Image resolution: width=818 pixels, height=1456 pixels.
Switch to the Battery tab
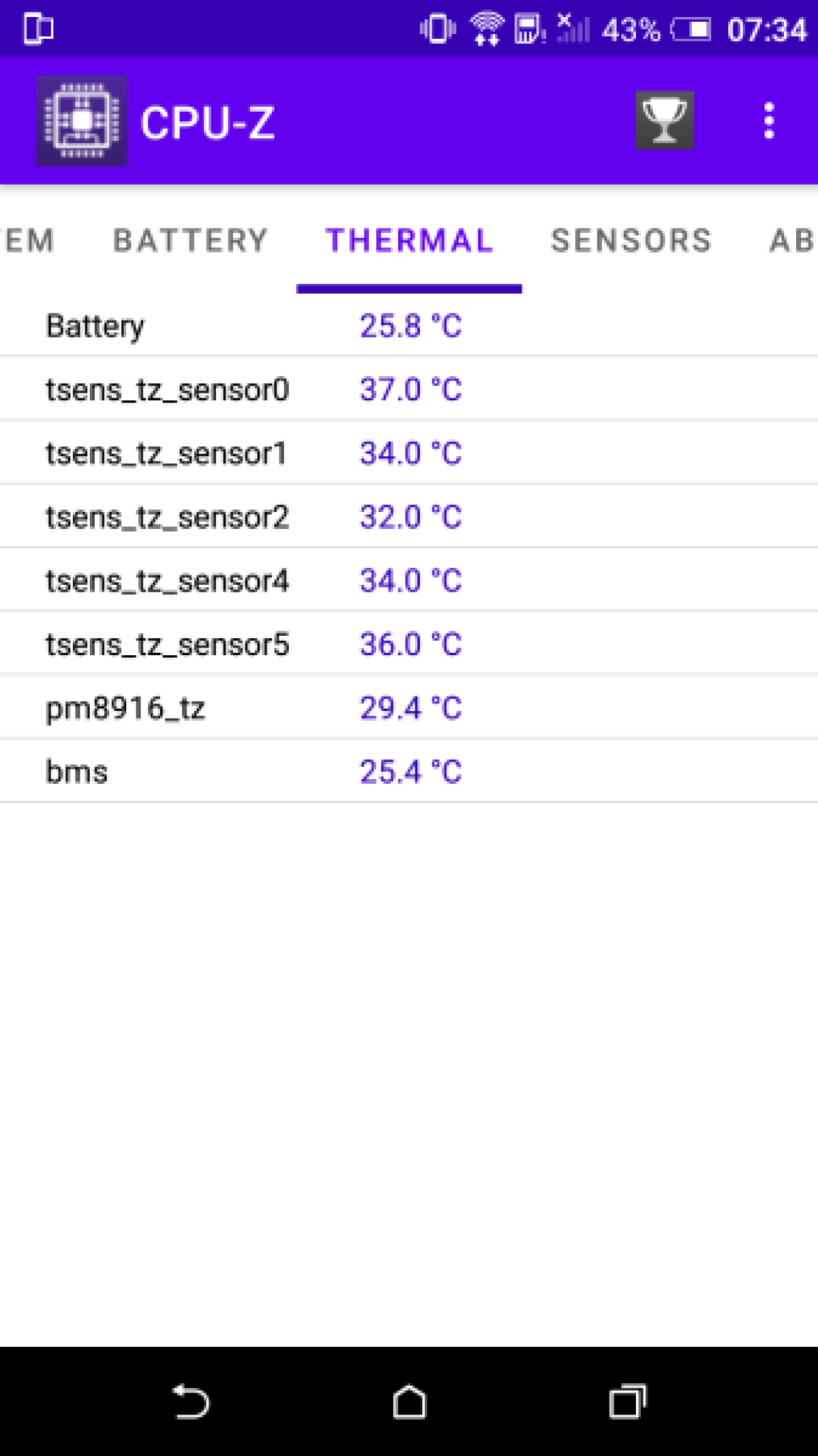tap(190, 241)
